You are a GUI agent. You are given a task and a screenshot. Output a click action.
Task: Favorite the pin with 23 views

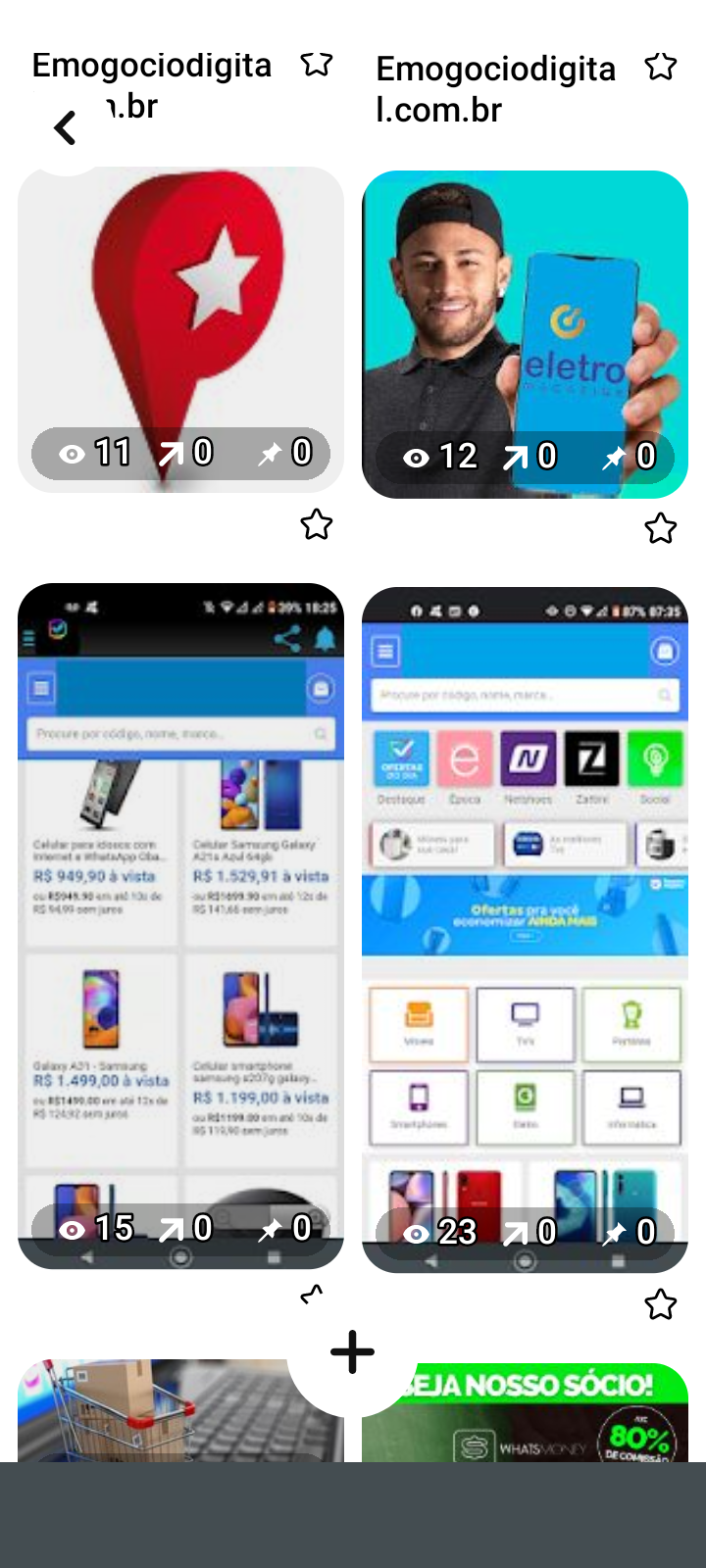coord(660,1304)
